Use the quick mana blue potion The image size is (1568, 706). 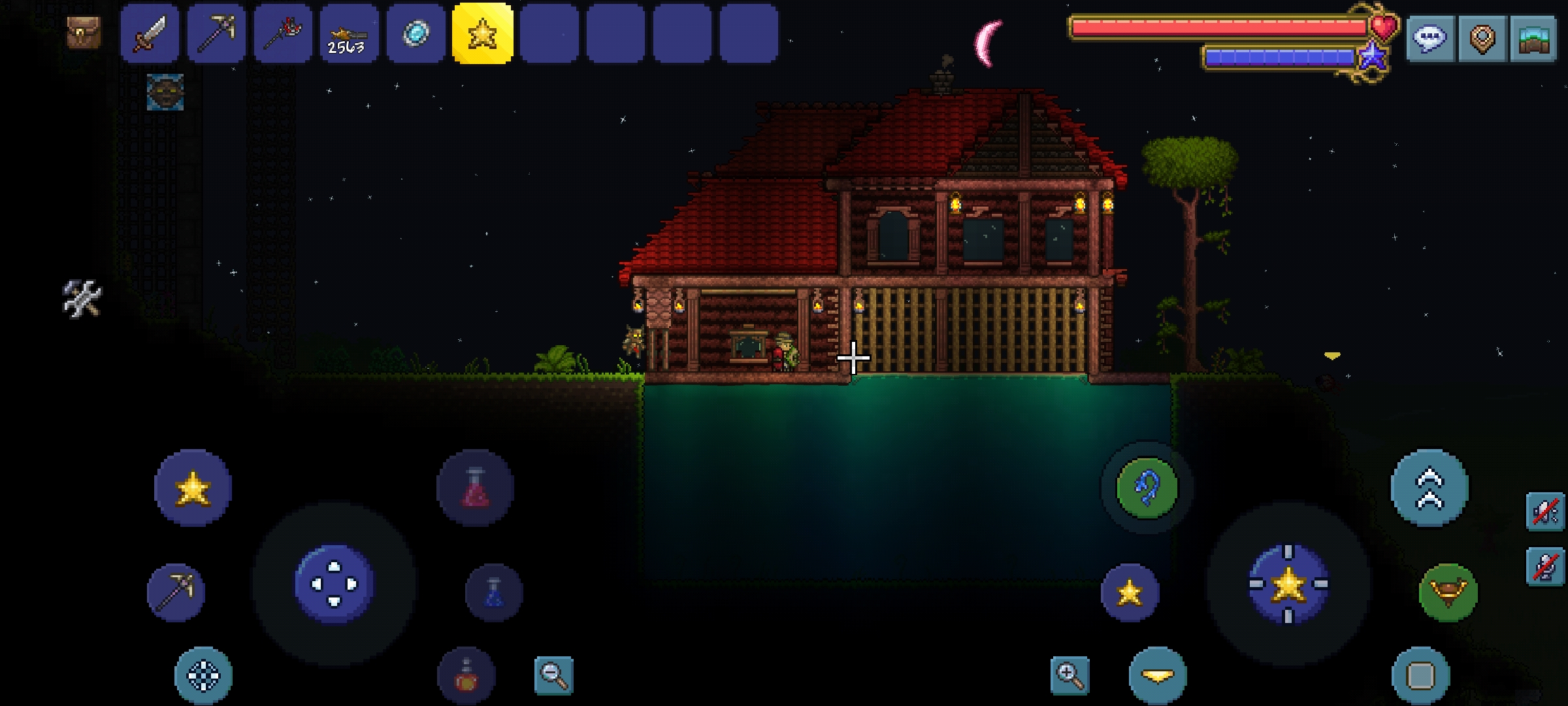494,593
